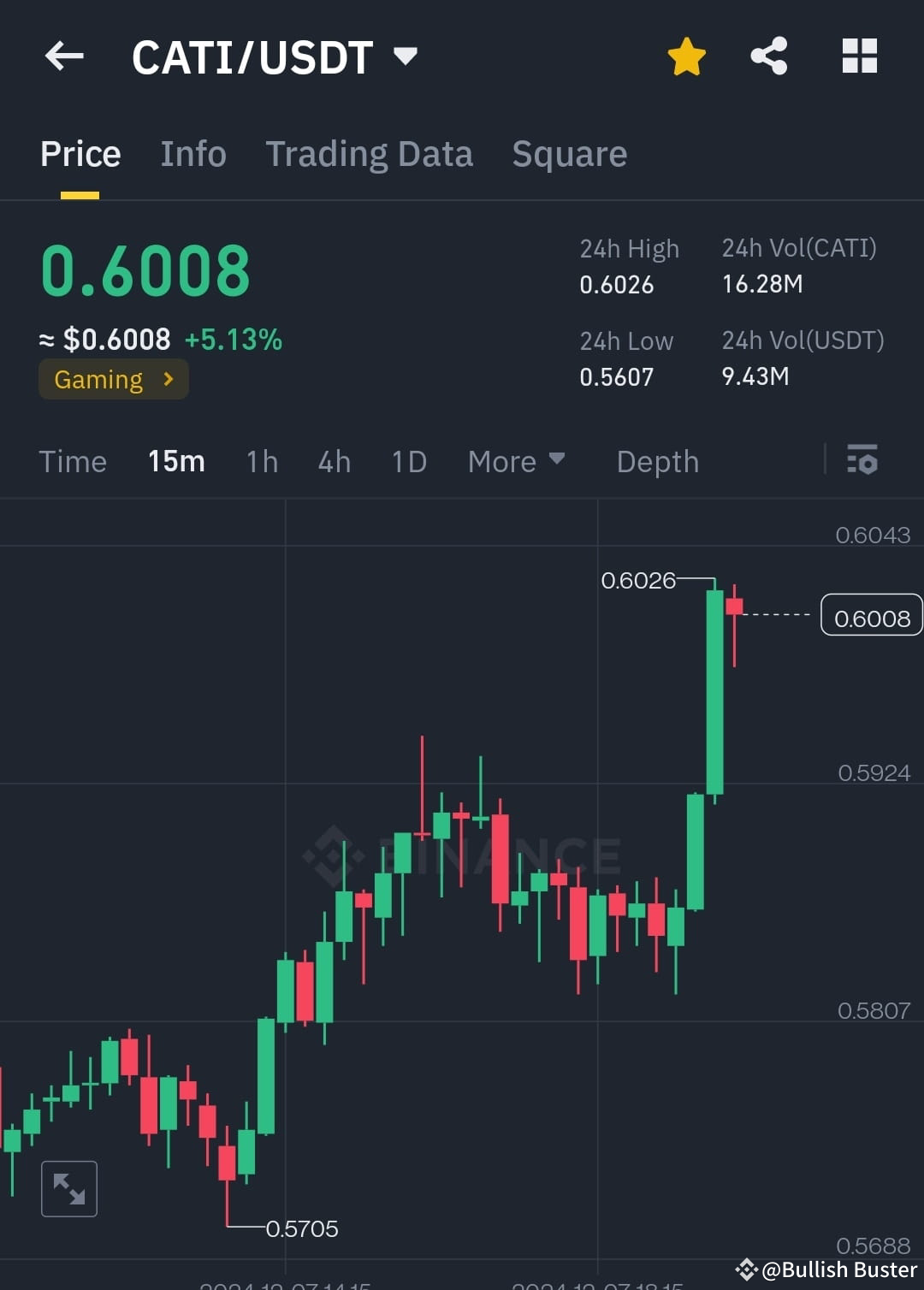The height and width of the screenshot is (1290, 924).
Task: Expand the More timeframes dropdown
Action: [x=516, y=461]
